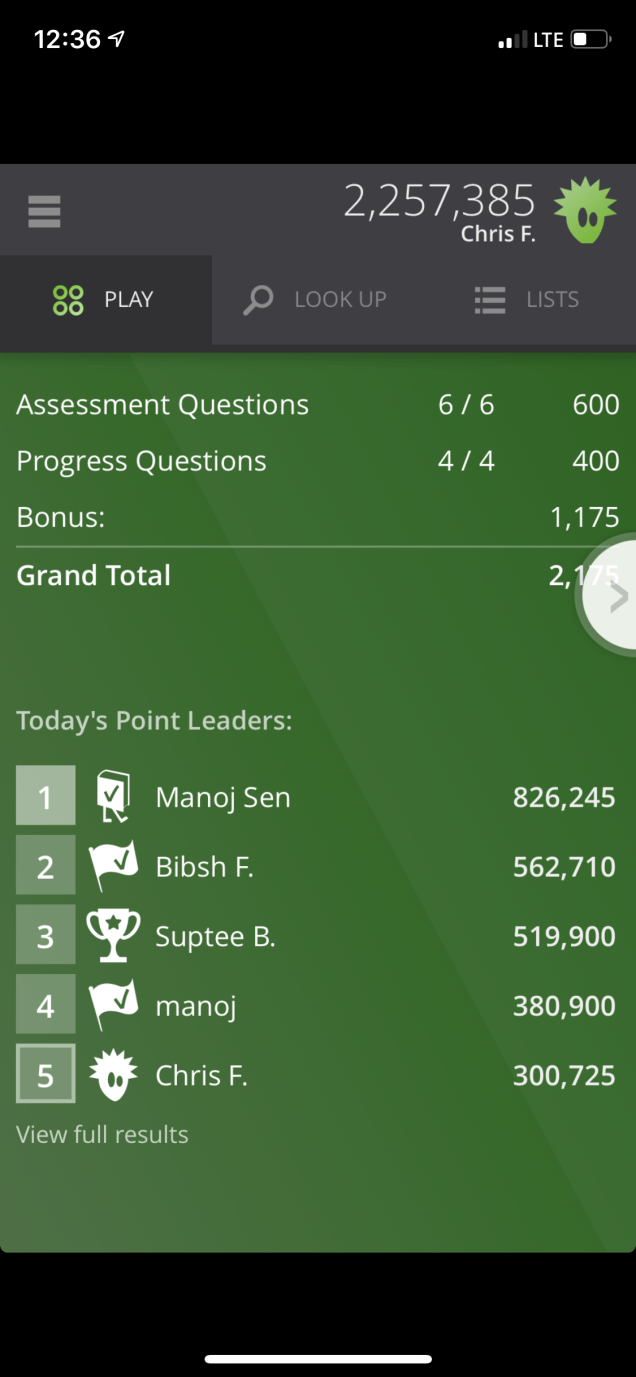
Task: Switch to the Play tab
Action: point(105,299)
